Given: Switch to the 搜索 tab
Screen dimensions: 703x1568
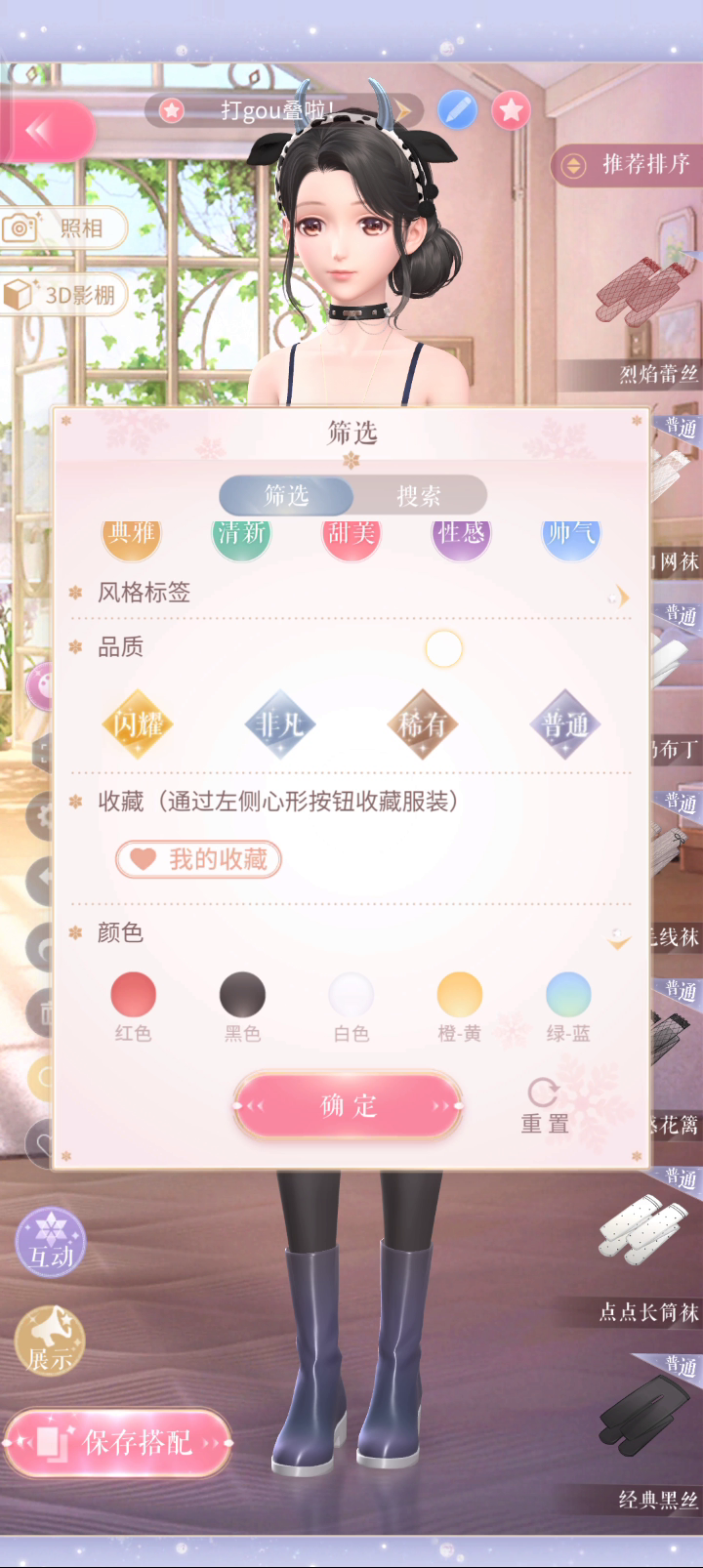Looking at the screenshot, I should pos(419,495).
